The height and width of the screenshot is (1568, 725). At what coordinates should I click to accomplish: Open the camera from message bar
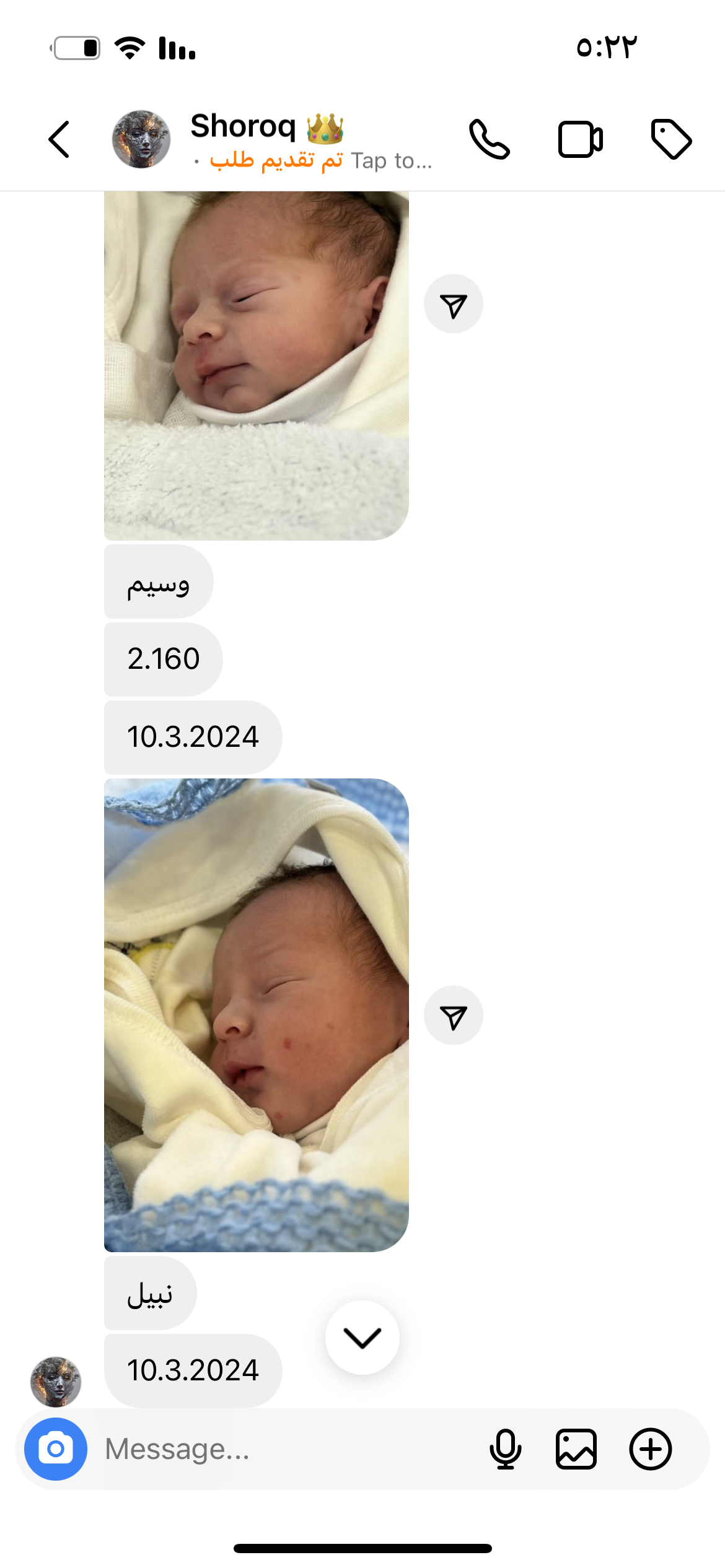point(56,1448)
